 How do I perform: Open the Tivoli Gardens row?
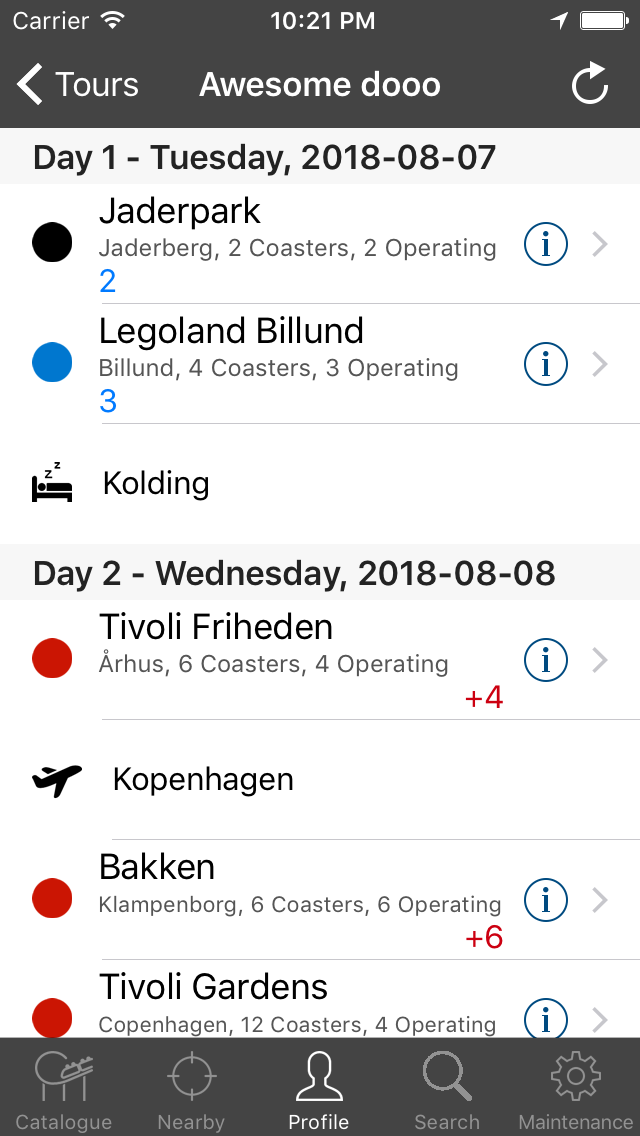(320, 999)
